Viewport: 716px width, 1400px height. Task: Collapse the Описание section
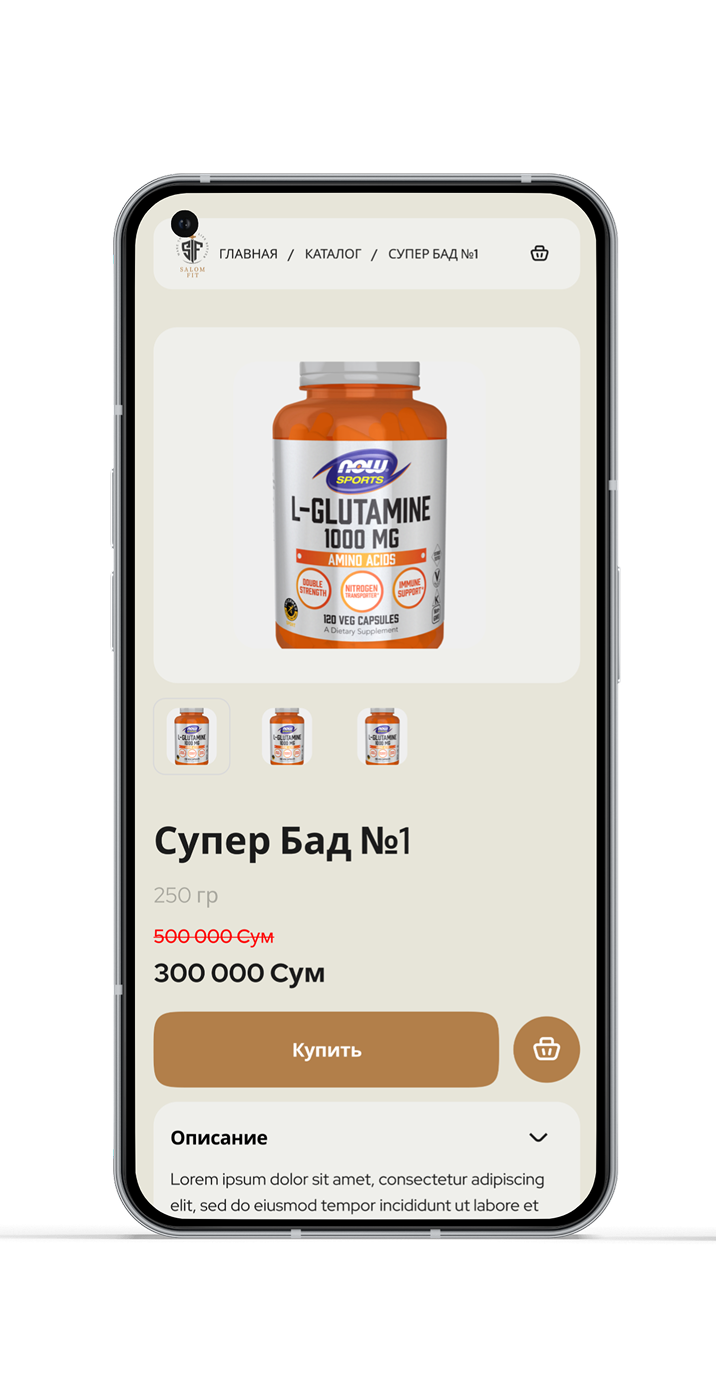(538, 1137)
